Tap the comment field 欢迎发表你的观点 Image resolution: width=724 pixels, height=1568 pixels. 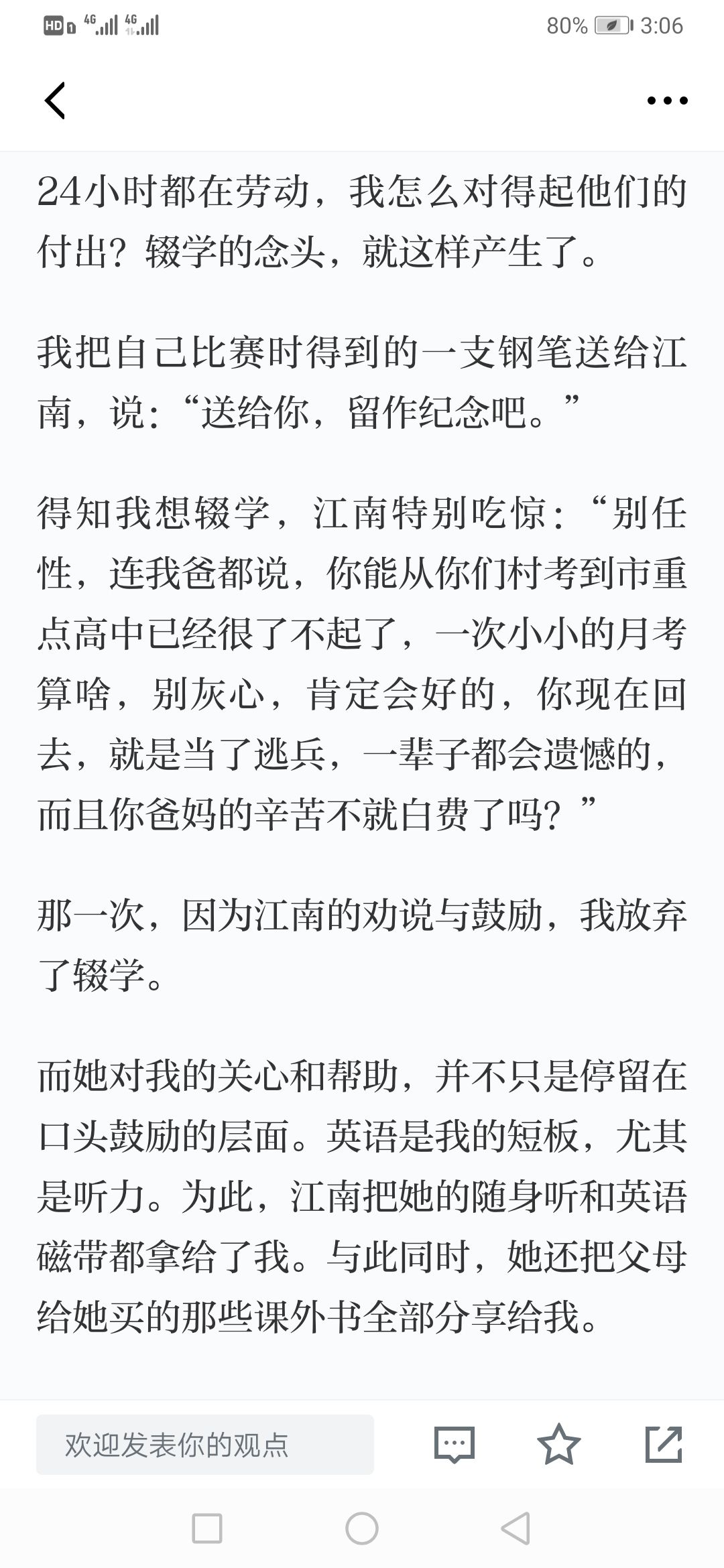tap(205, 1445)
